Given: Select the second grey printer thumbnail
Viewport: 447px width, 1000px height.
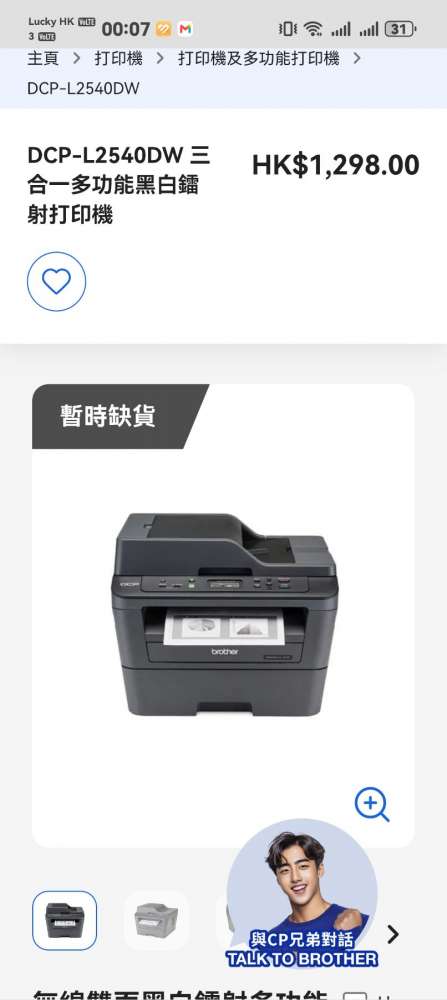Looking at the screenshot, I should [x=156, y=920].
